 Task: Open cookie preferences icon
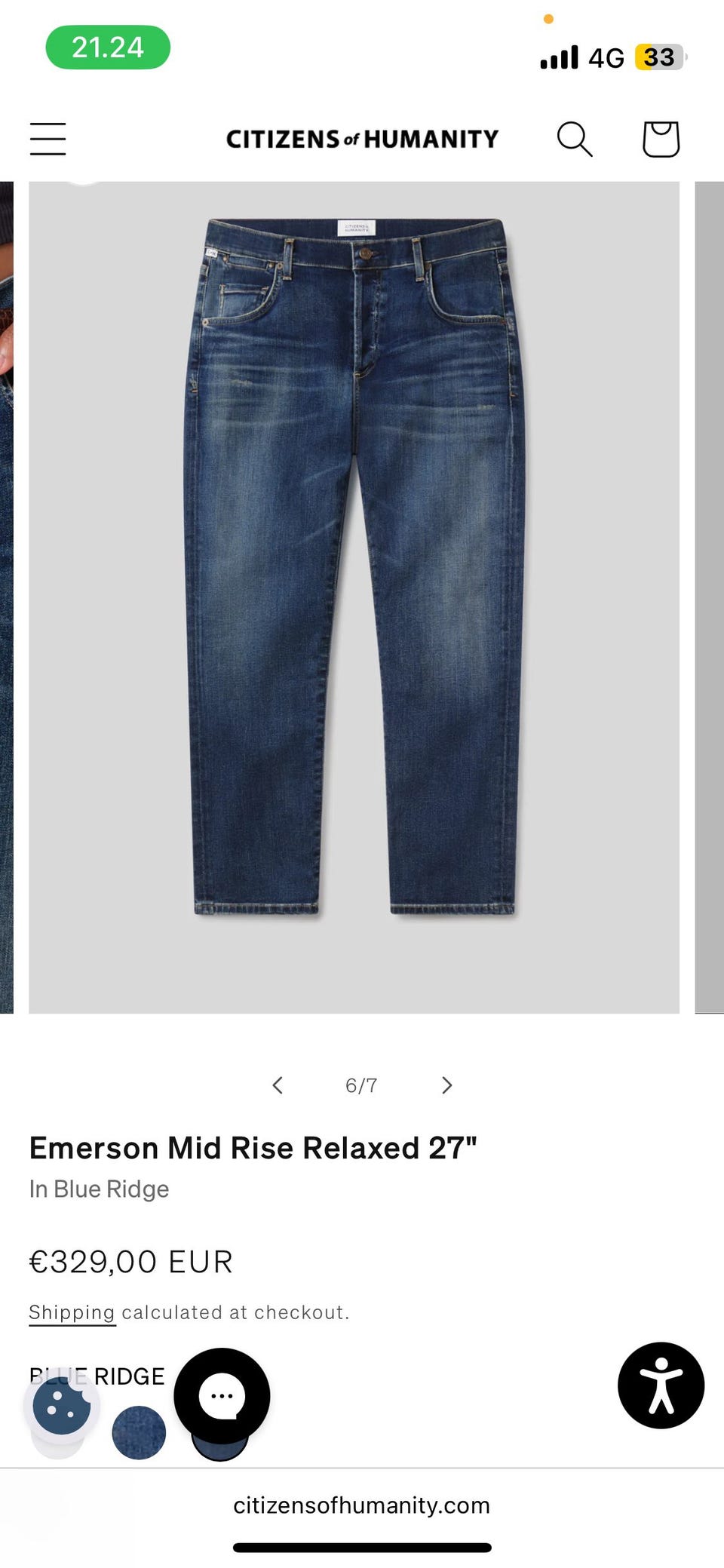click(62, 1405)
